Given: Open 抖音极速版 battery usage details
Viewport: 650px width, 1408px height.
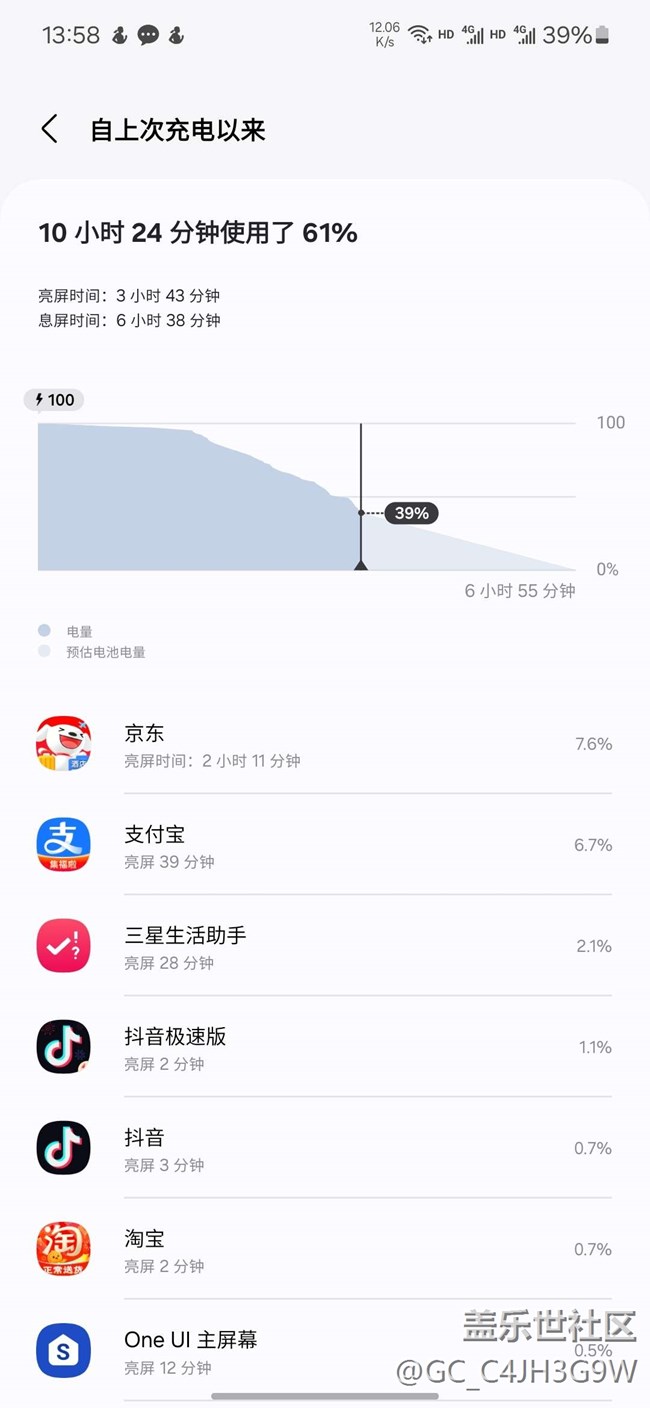Looking at the screenshot, I should [323, 1048].
